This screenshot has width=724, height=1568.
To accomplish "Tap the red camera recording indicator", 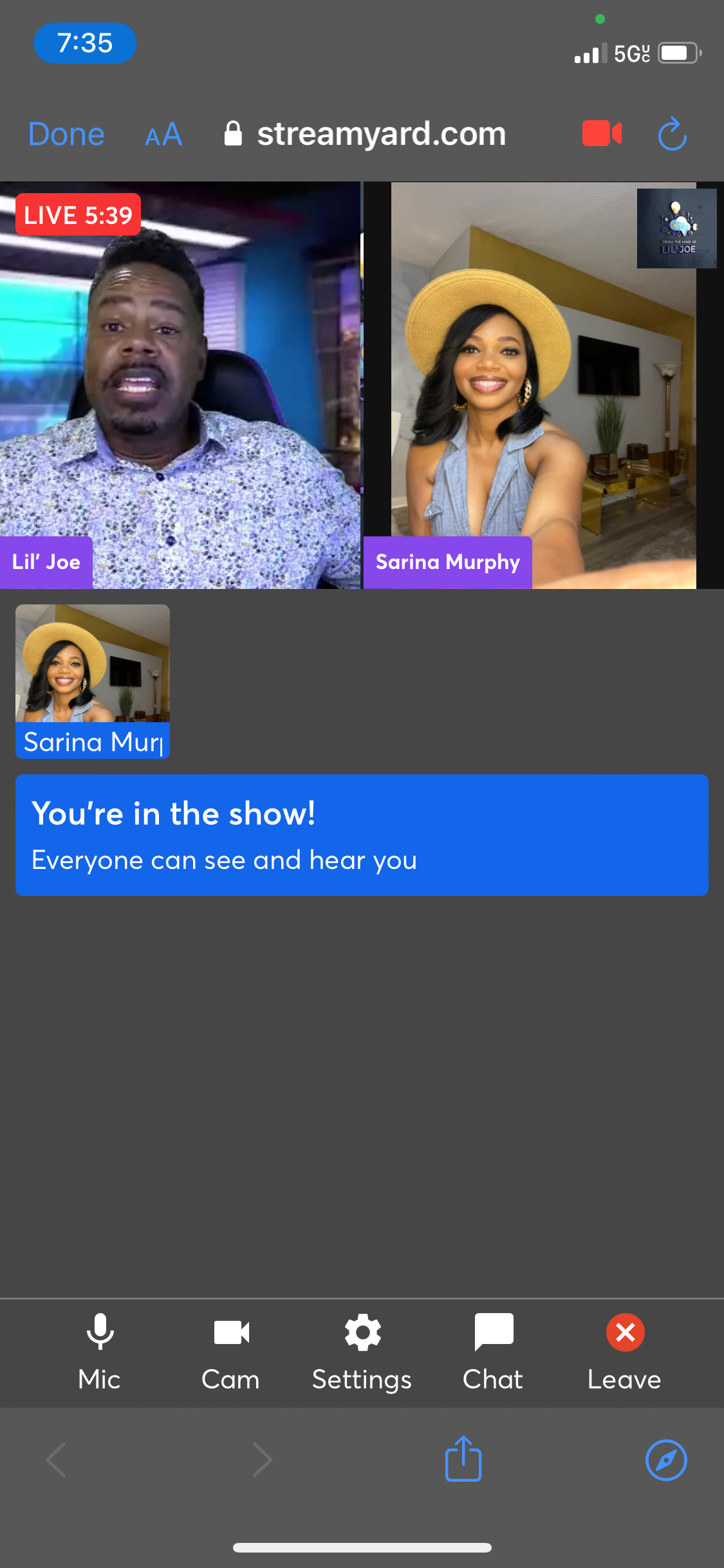I will point(602,134).
